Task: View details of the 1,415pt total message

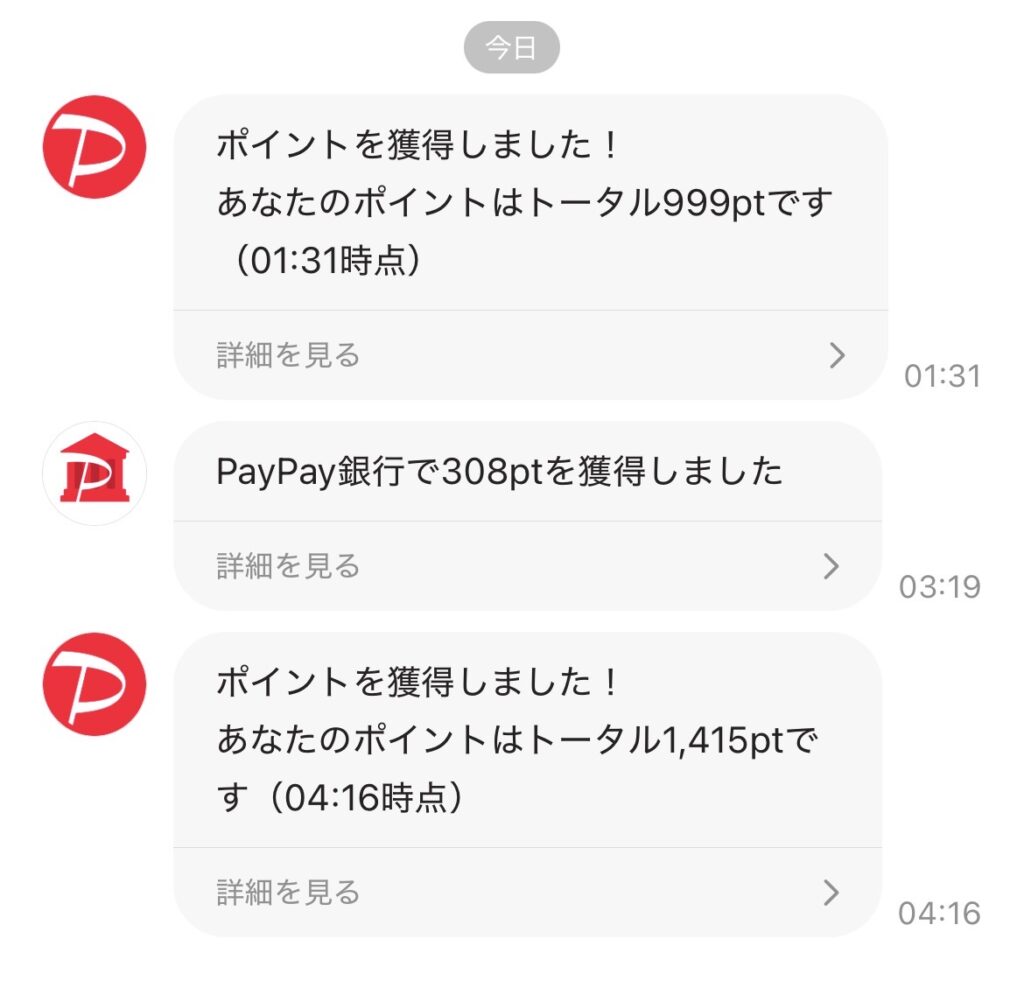Action: (x=527, y=892)
